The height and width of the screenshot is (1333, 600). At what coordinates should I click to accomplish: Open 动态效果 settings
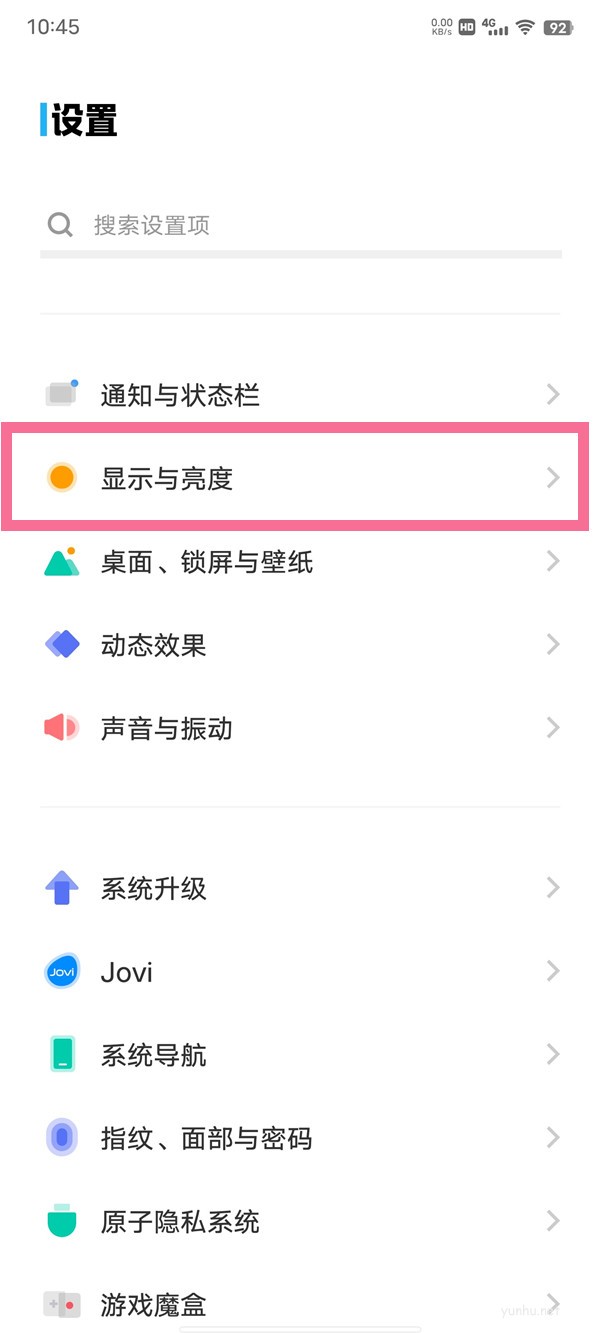[x=300, y=645]
